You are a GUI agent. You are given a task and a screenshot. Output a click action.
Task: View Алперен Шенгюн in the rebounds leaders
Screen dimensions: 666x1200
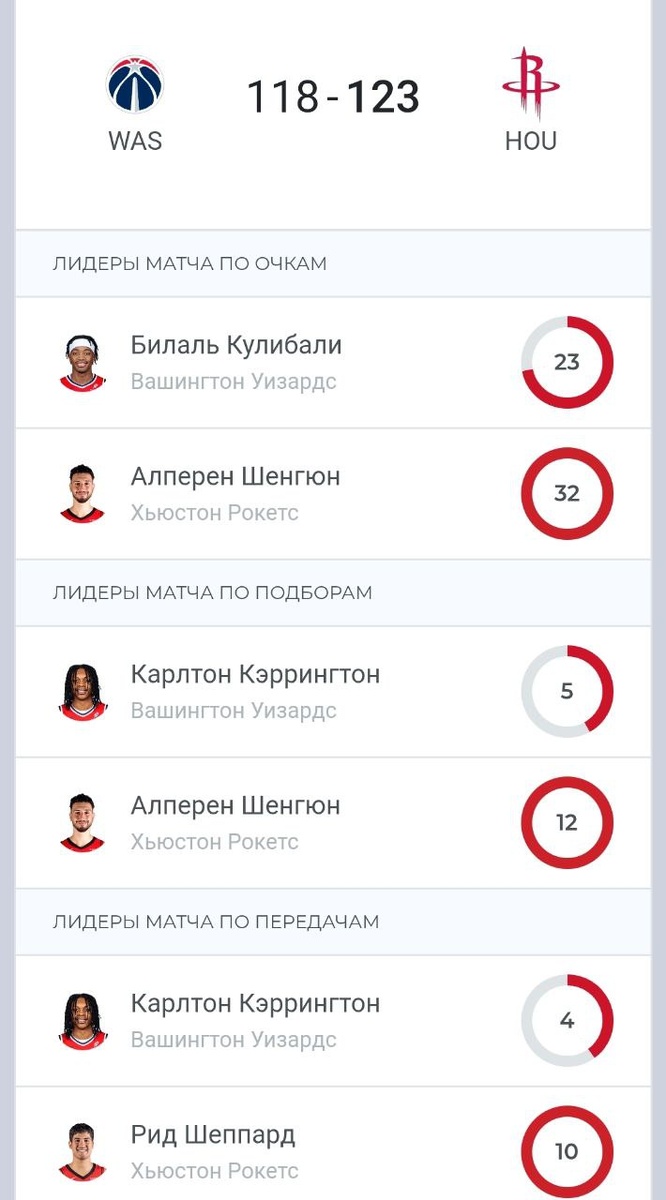tap(235, 806)
